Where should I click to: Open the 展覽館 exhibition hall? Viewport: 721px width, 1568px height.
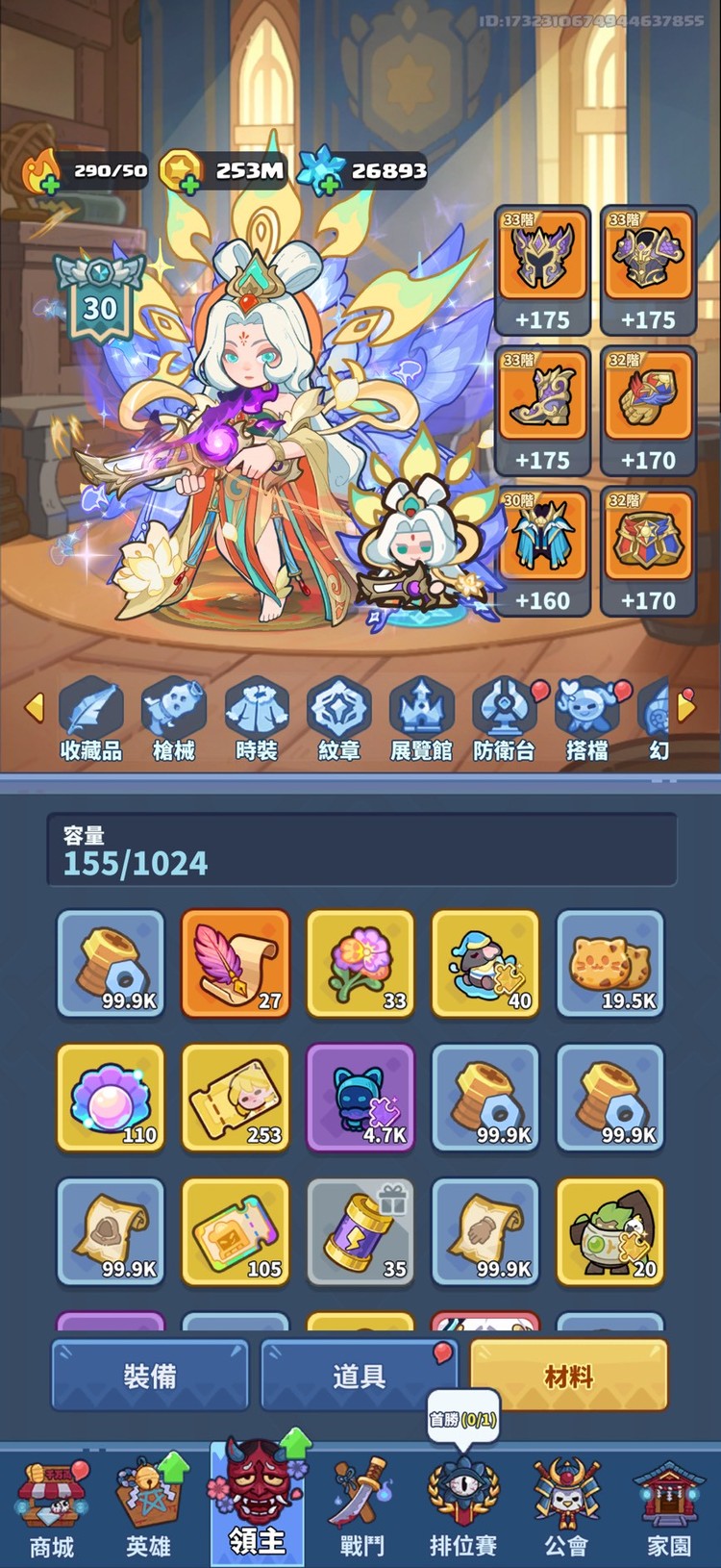(x=421, y=719)
